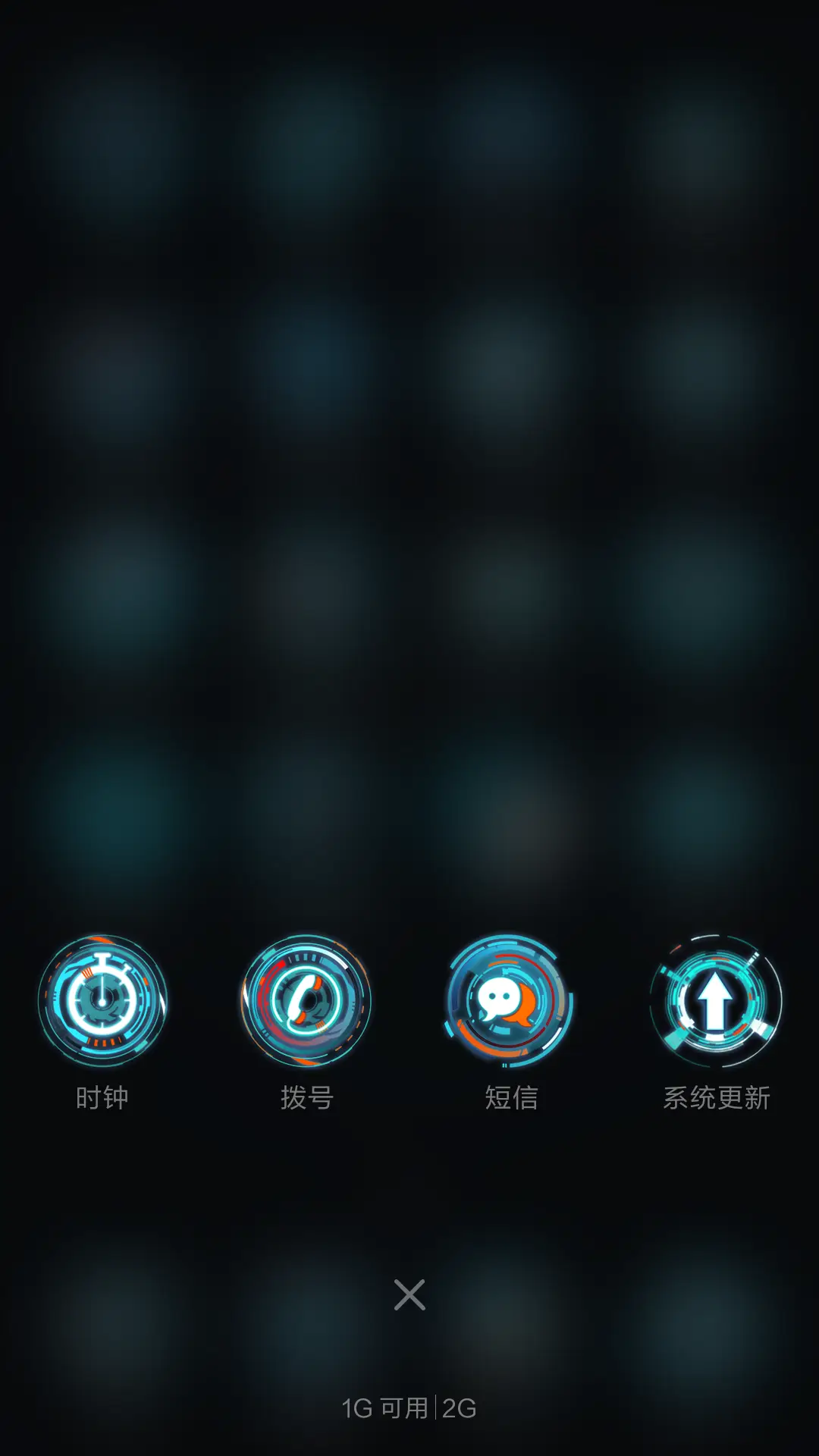Tap the white upward arrow in 系统更新 icon
Image resolution: width=819 pixels, height=1456 pixels.
(x=714, y=999)
